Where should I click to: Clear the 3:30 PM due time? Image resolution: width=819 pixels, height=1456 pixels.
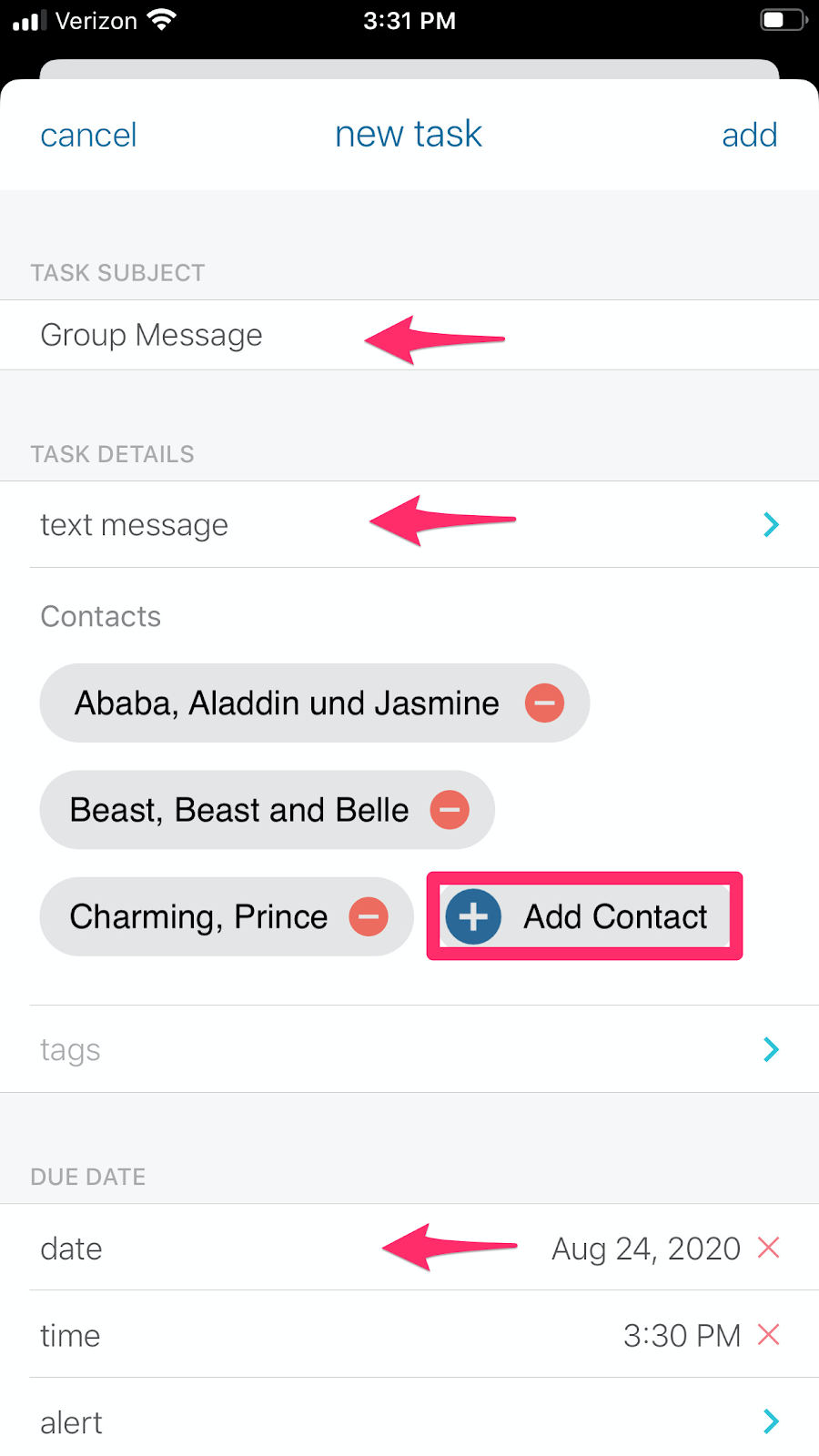click(769, 1335)
